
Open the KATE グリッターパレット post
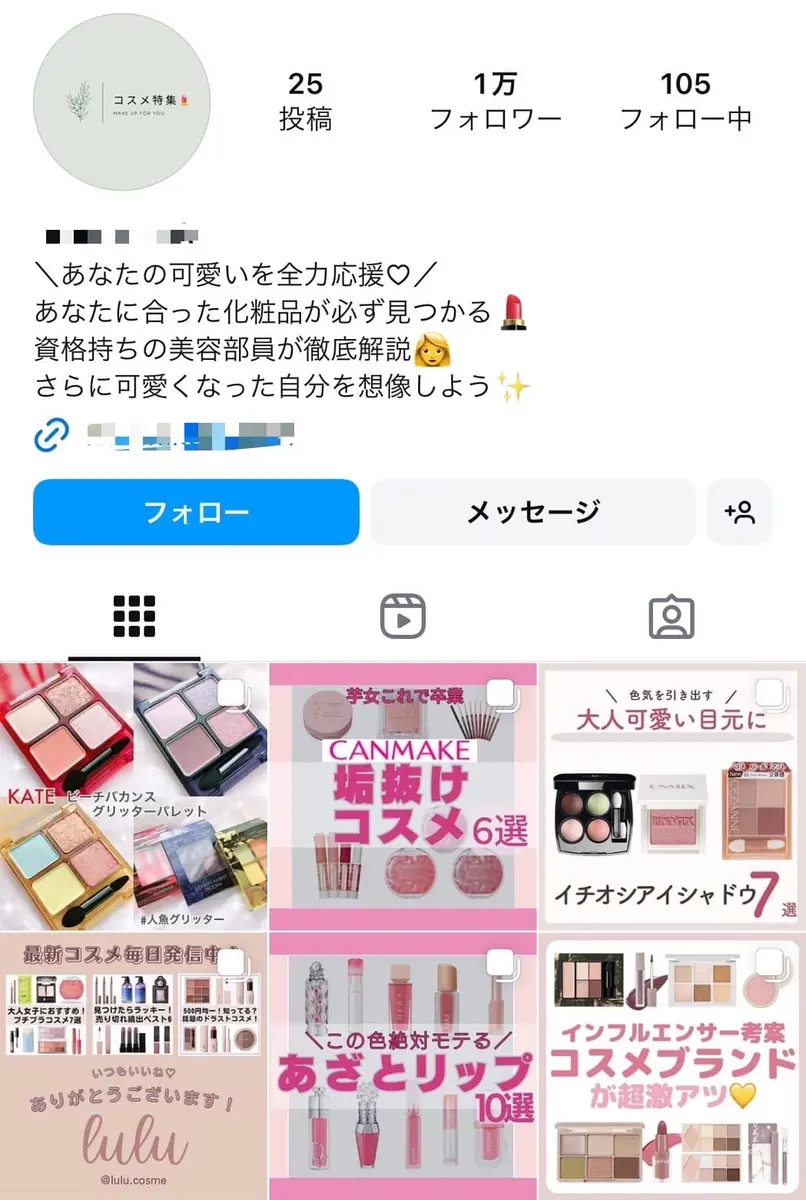click(133, 797)
